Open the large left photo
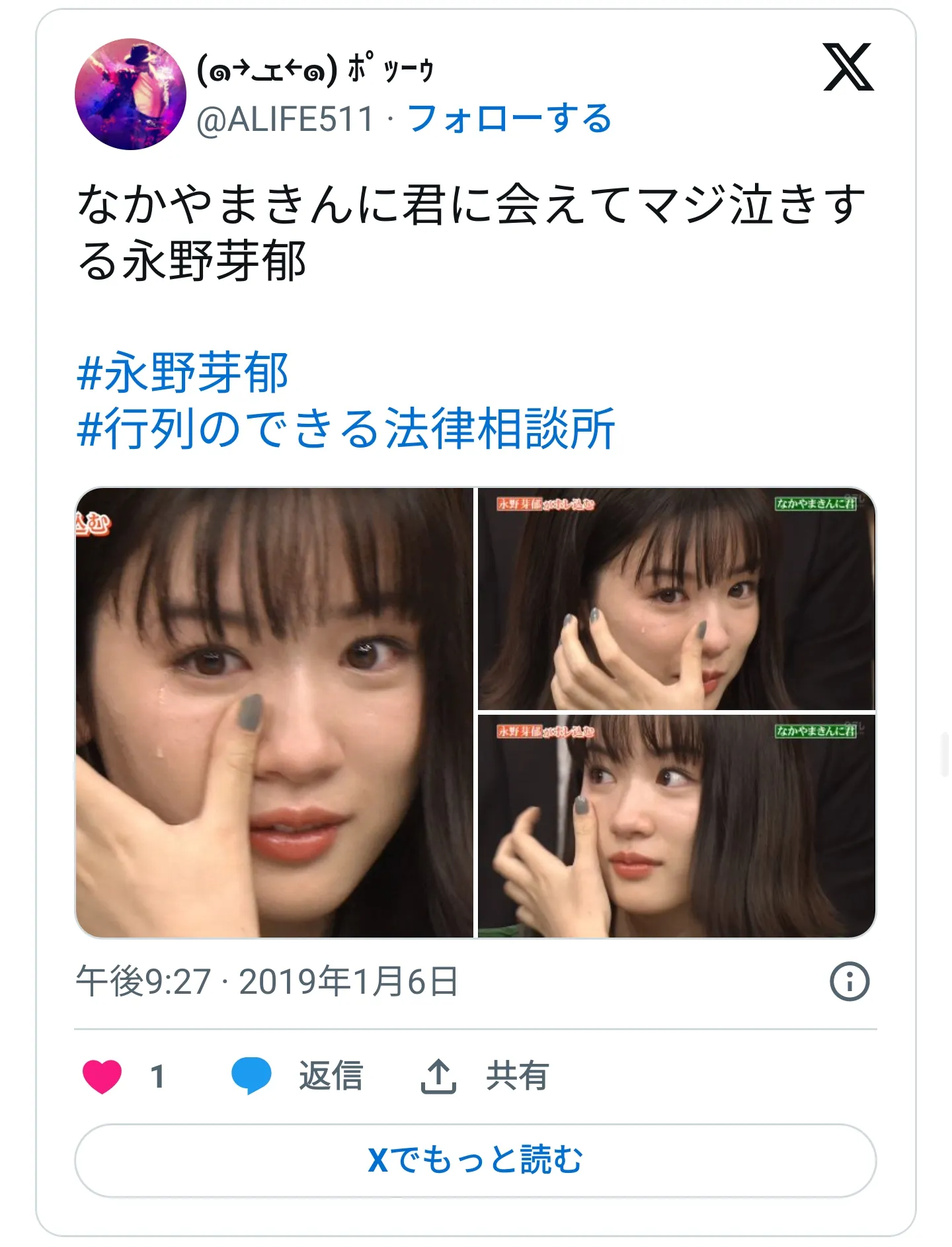The image size is (952, 1247). point(274,713)
